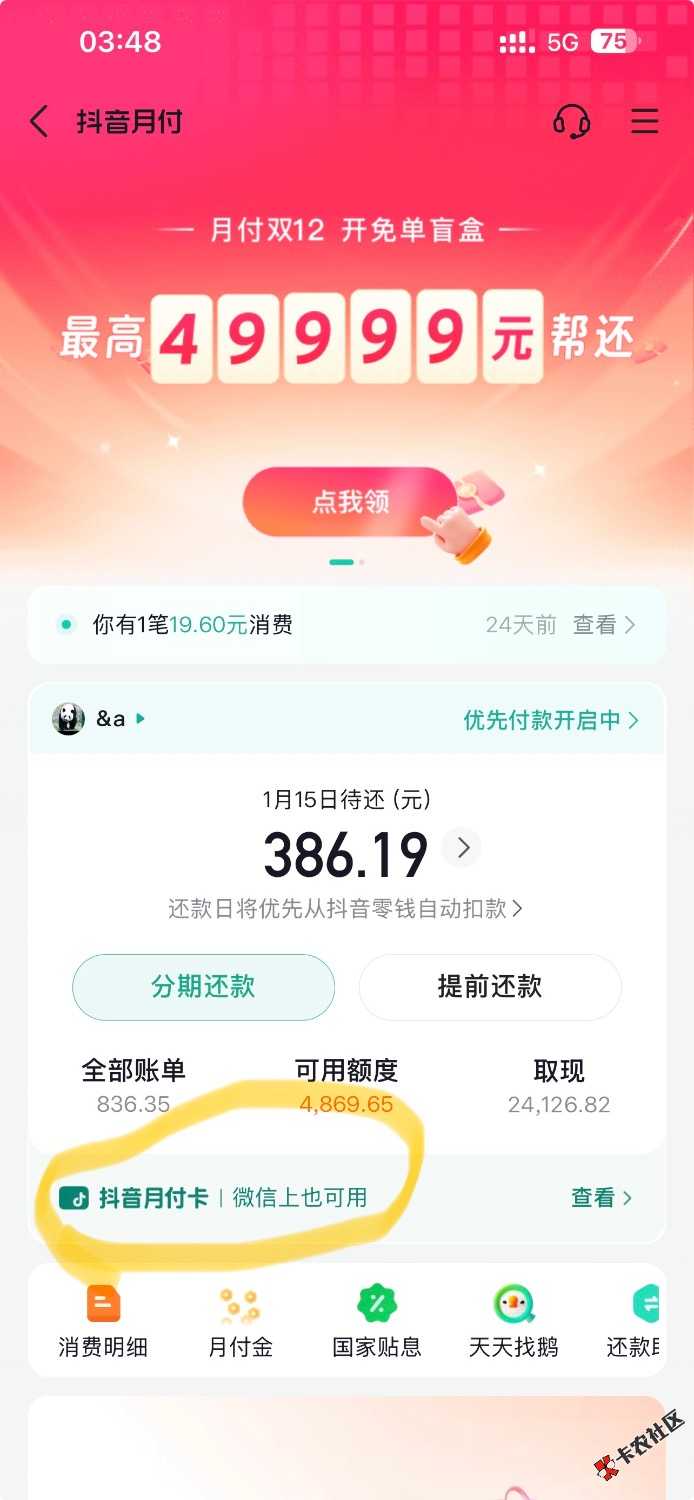Open the hamburger menu
This screenshot has height=1500, width=694.
(644, 122)
